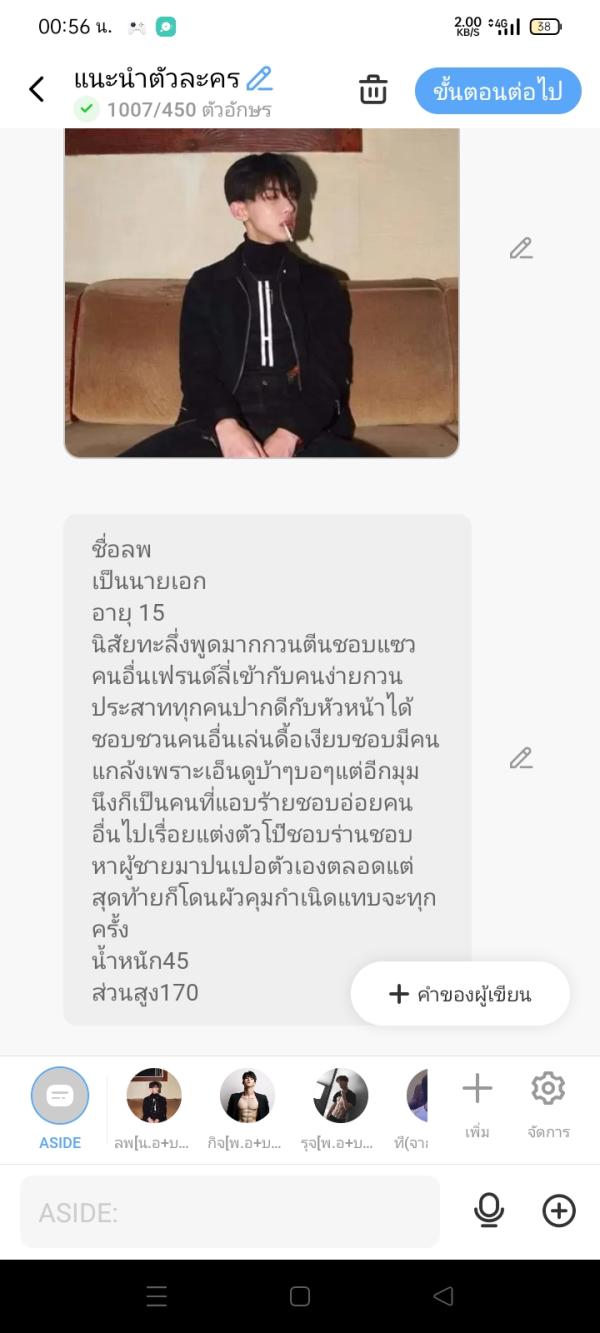
Task: Open the character photo
Action: [x=262, y=293]
